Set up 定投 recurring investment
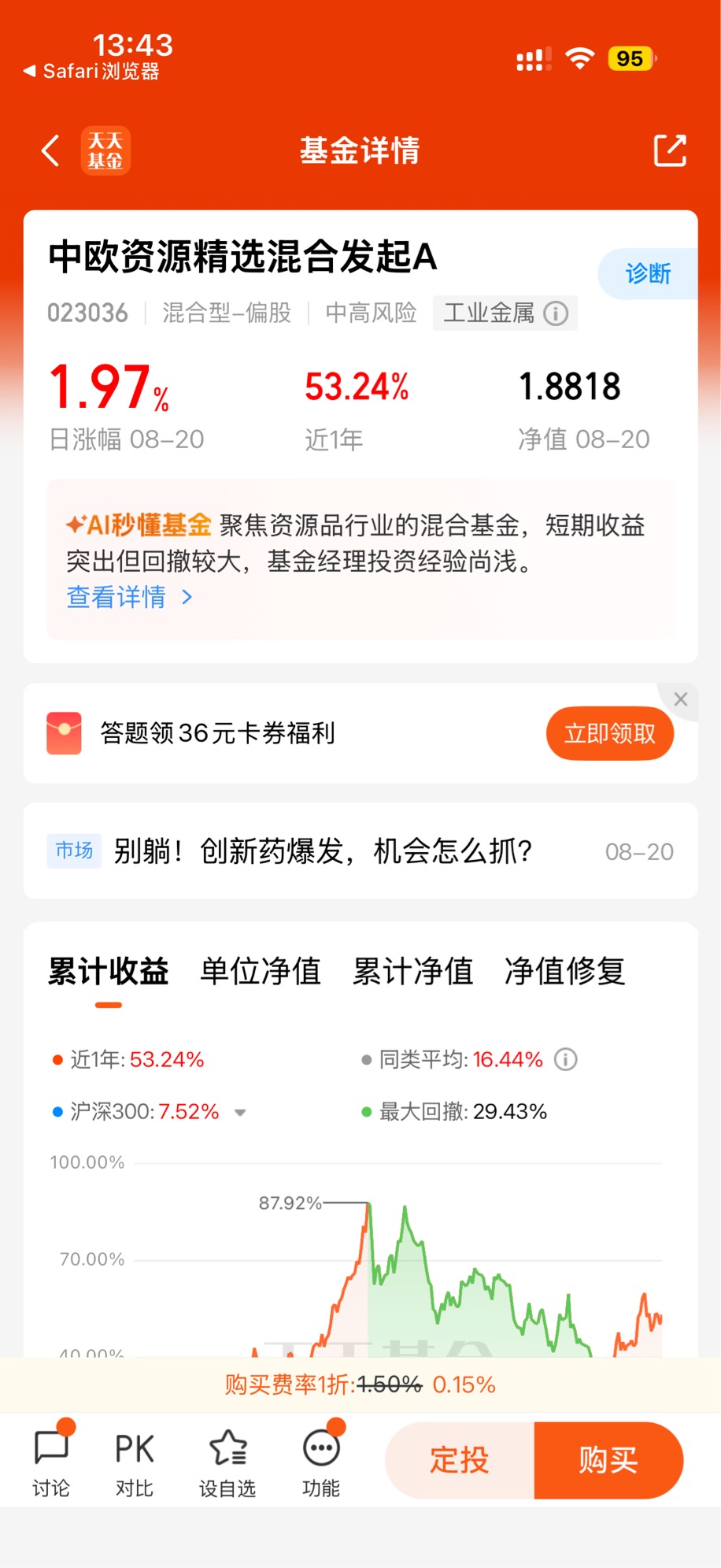Viewport: 721px width, 1568px height. 460,1460
